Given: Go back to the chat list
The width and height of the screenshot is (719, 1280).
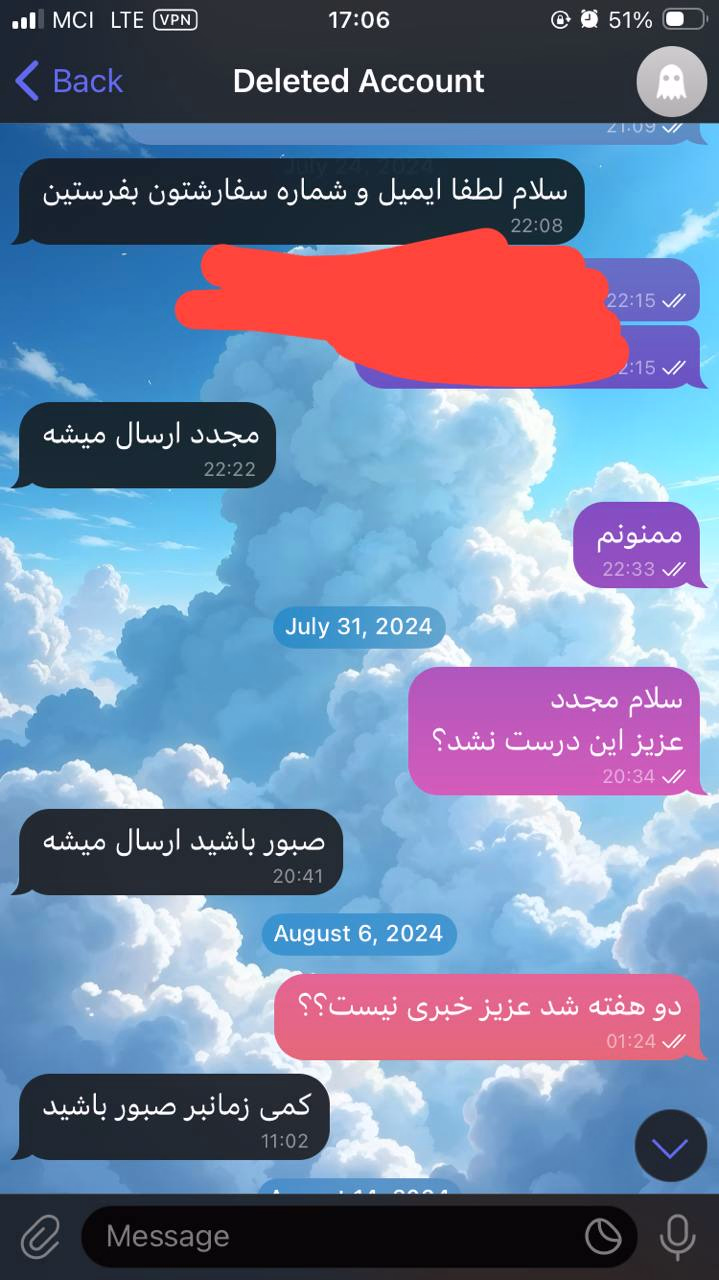Looking at the screenshot, I should [68, 81].
